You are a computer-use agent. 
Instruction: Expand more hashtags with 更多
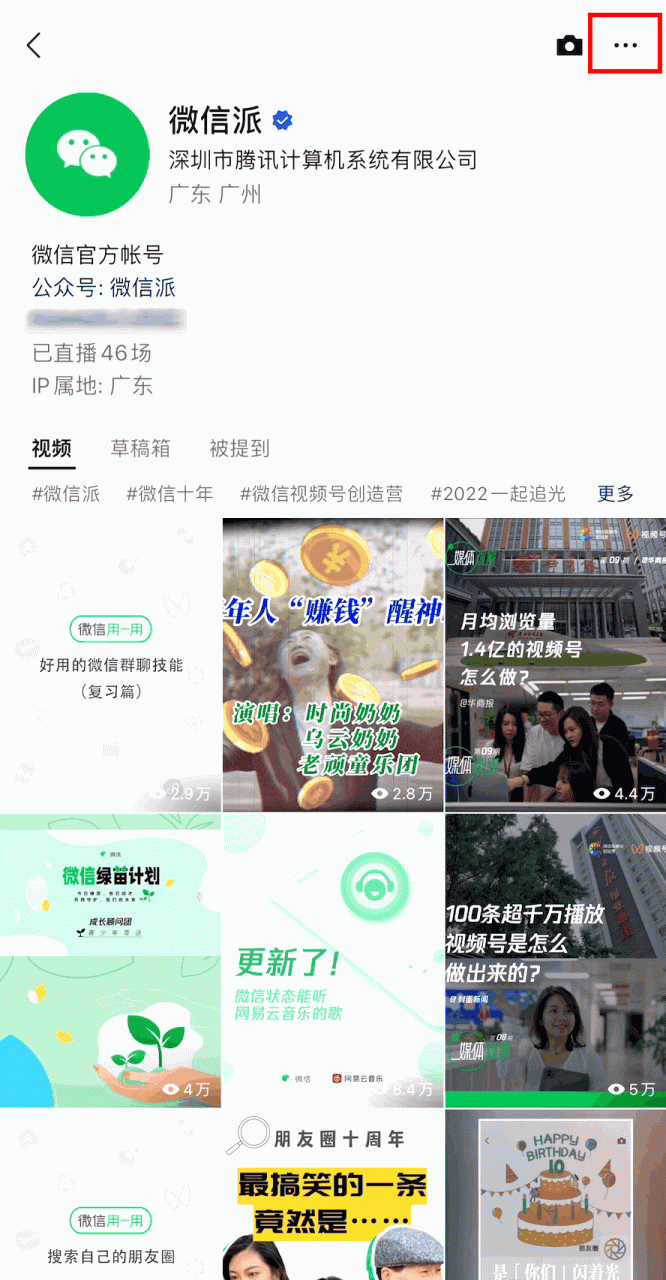coord(616,494)
